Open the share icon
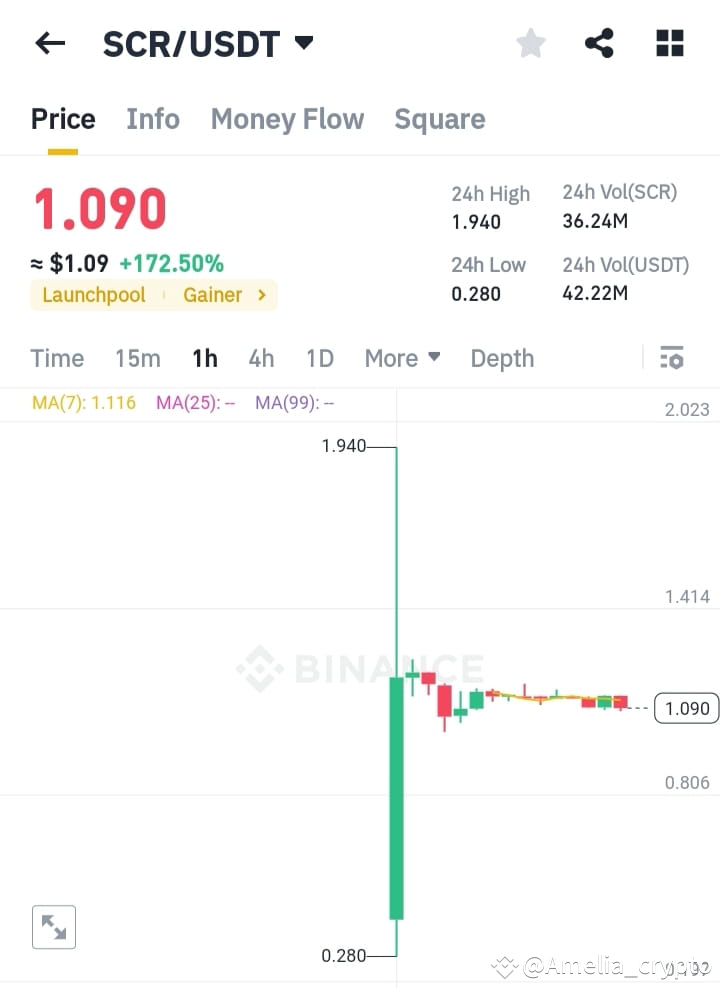The image size is (720, 988). point(599,43)
